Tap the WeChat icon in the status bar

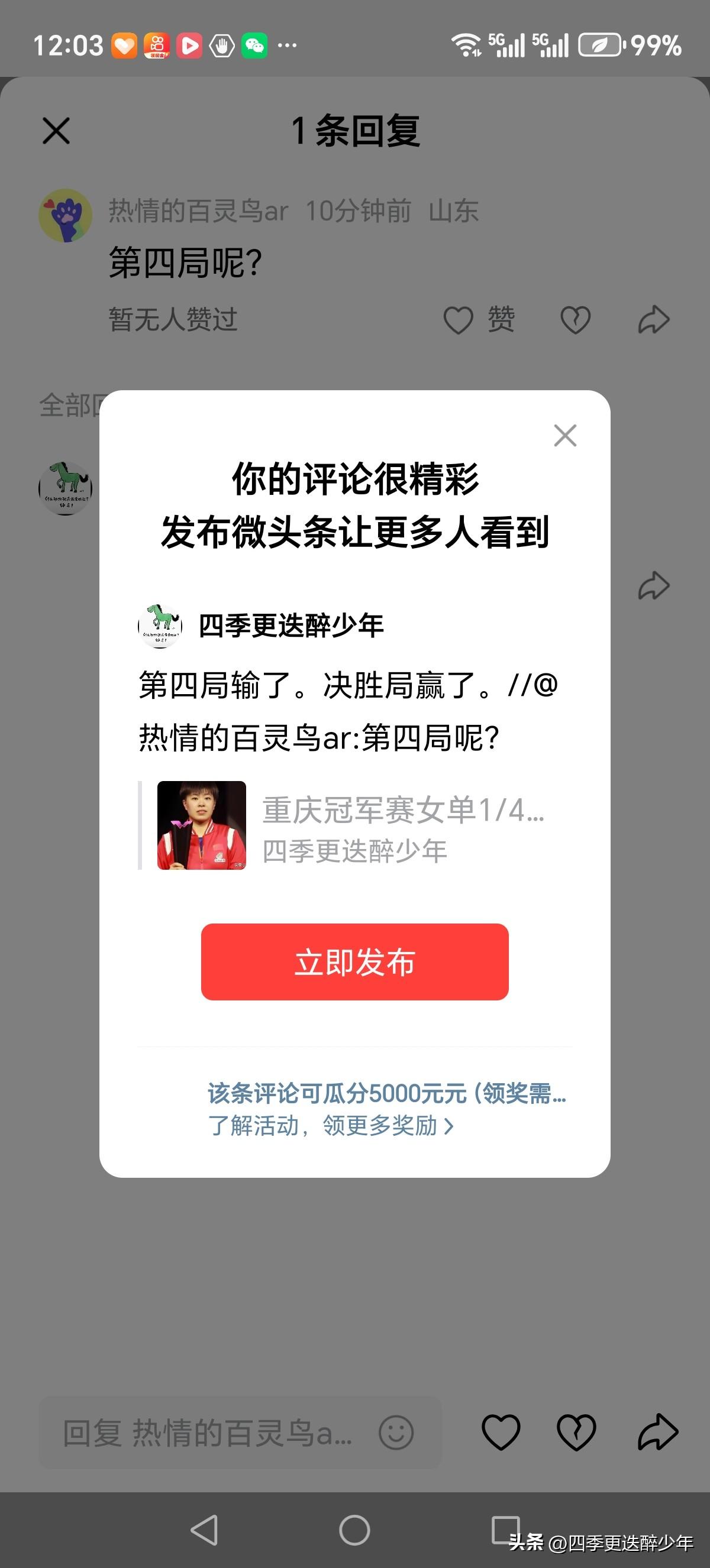pos(256,44)
